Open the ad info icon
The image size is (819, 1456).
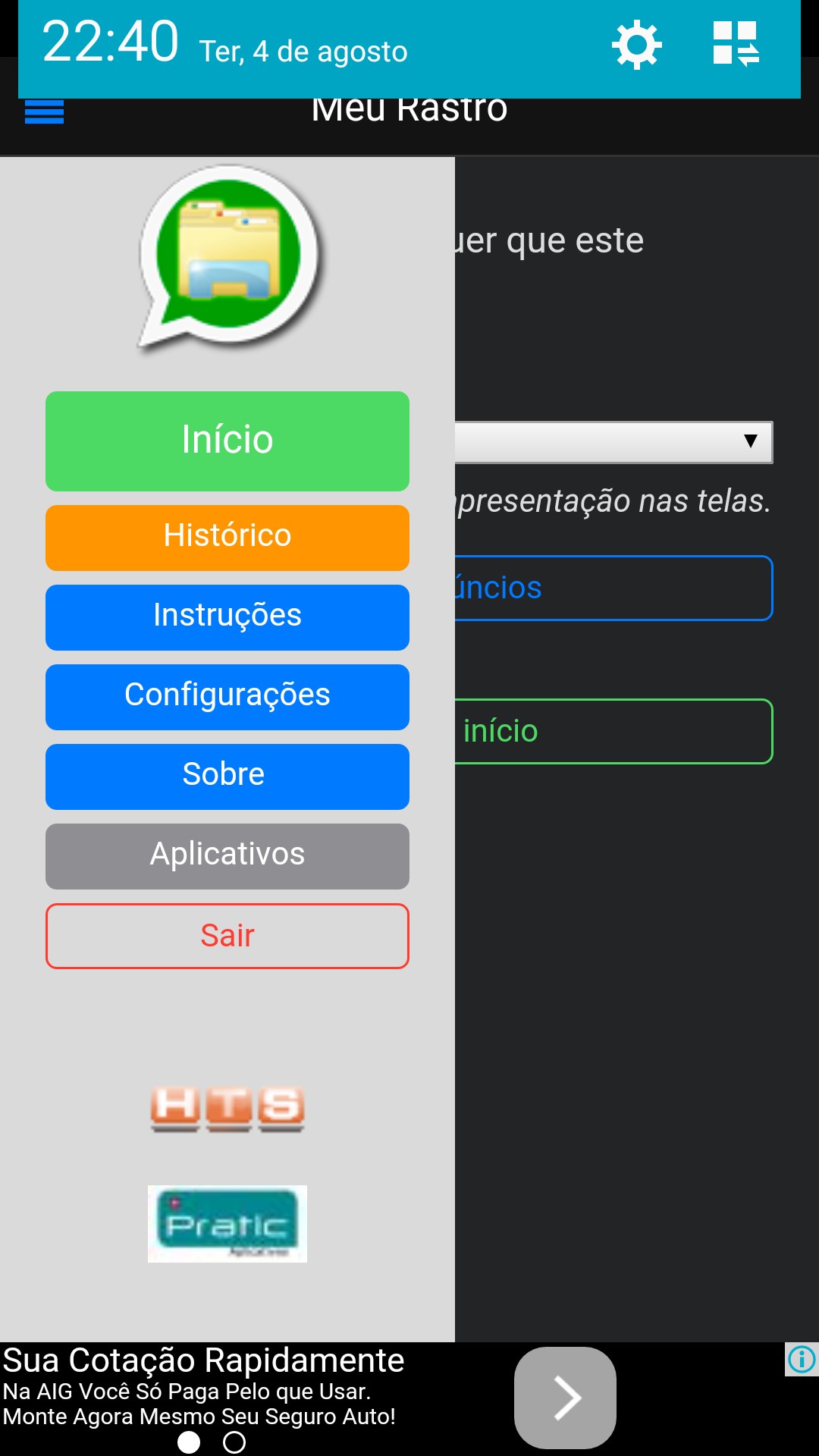pos(802,1359)
